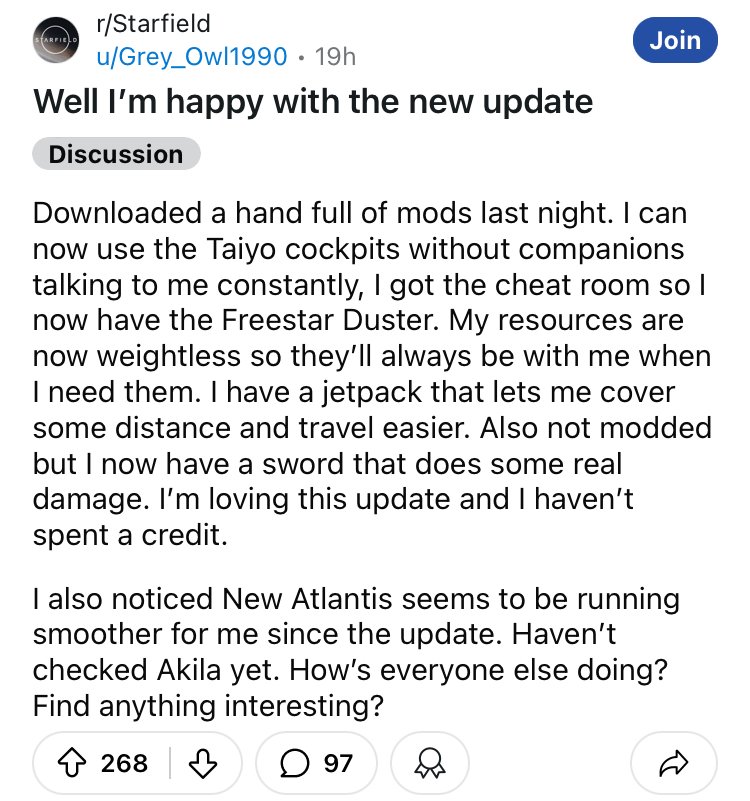View u/Grey_Owl1990's profile
The height and width of the screenshot is (801, 750).
pyautogui.click(x=191, y=57)
